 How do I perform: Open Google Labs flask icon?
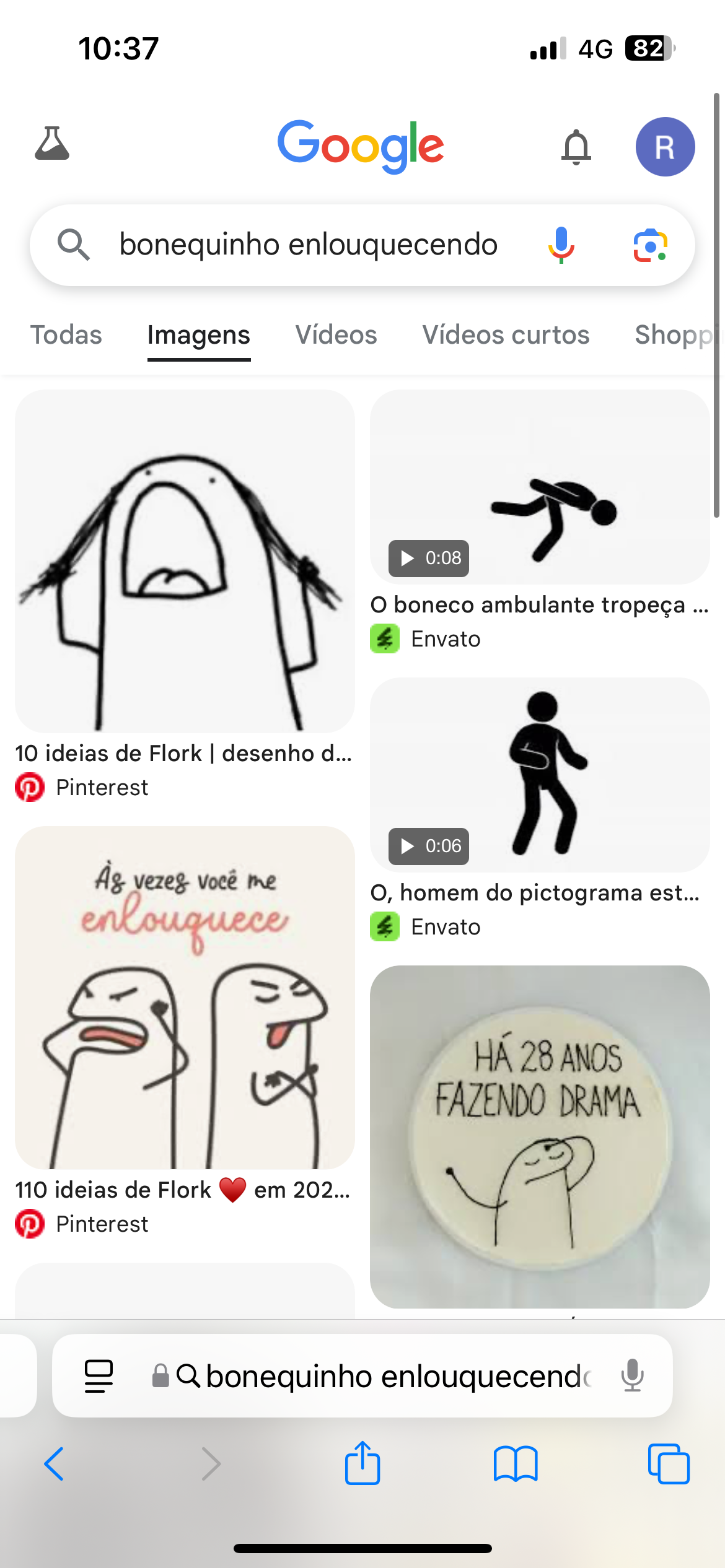click(52, 145)
